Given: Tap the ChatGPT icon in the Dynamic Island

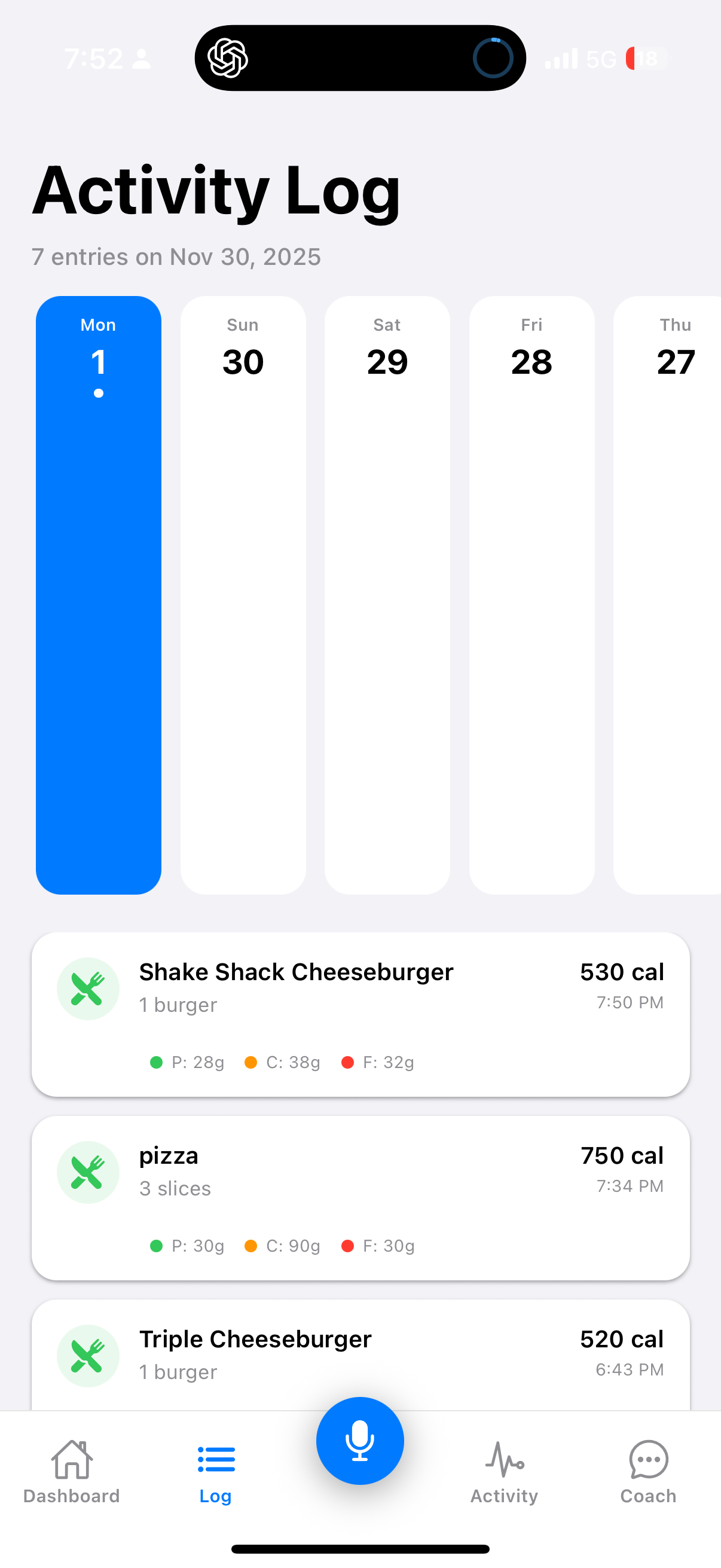Looking at the screenshot, I should 227,57.
